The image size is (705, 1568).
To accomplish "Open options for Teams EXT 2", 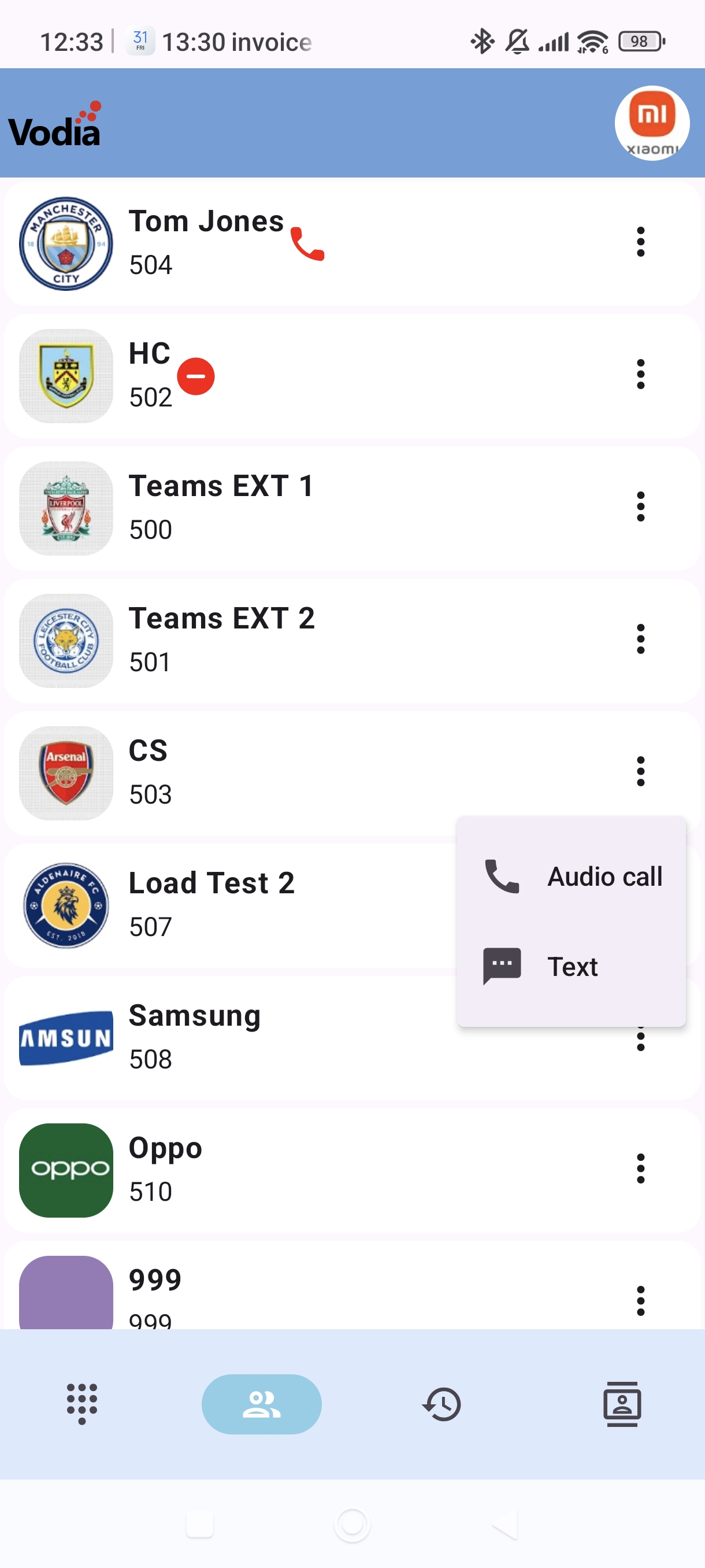I will [640, 639].
